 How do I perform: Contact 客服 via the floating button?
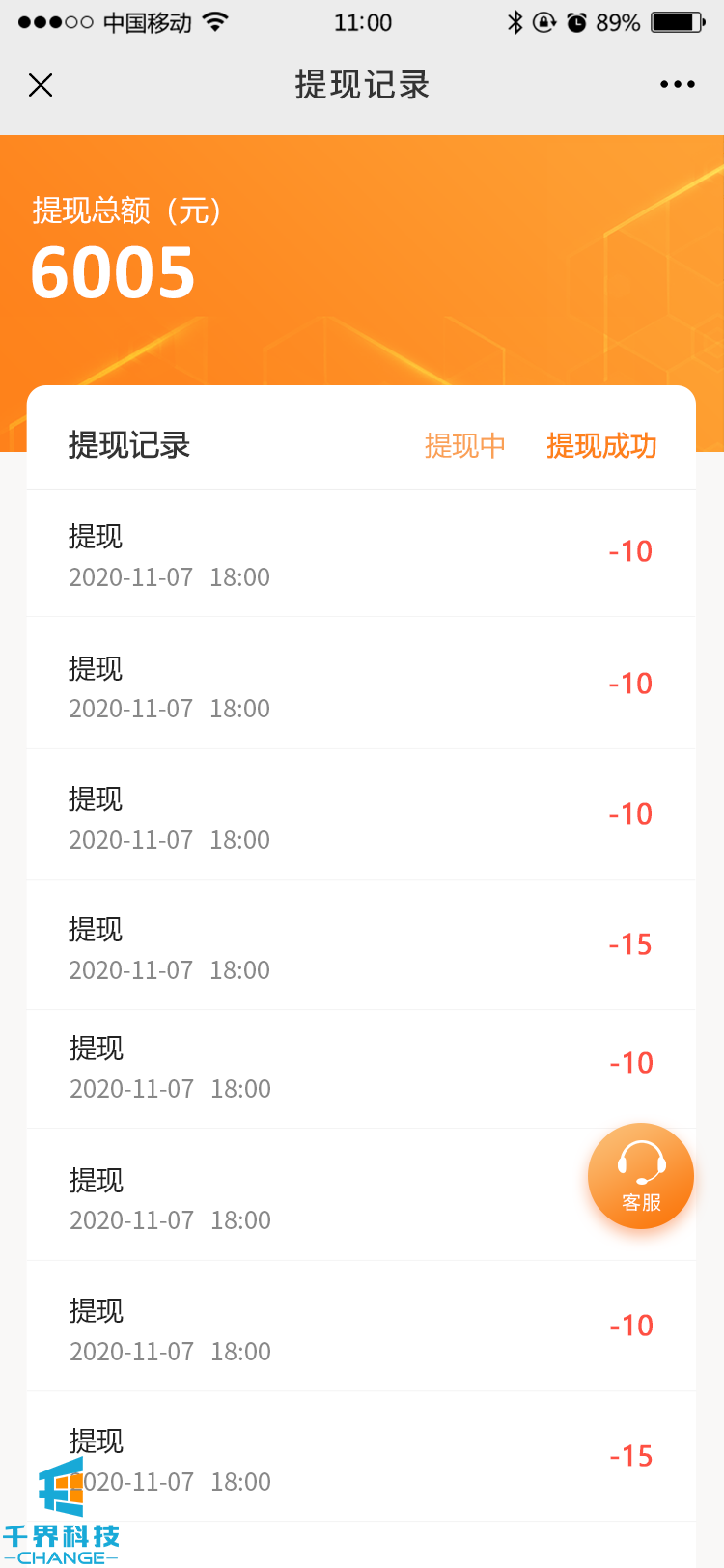pos(641,1176)
